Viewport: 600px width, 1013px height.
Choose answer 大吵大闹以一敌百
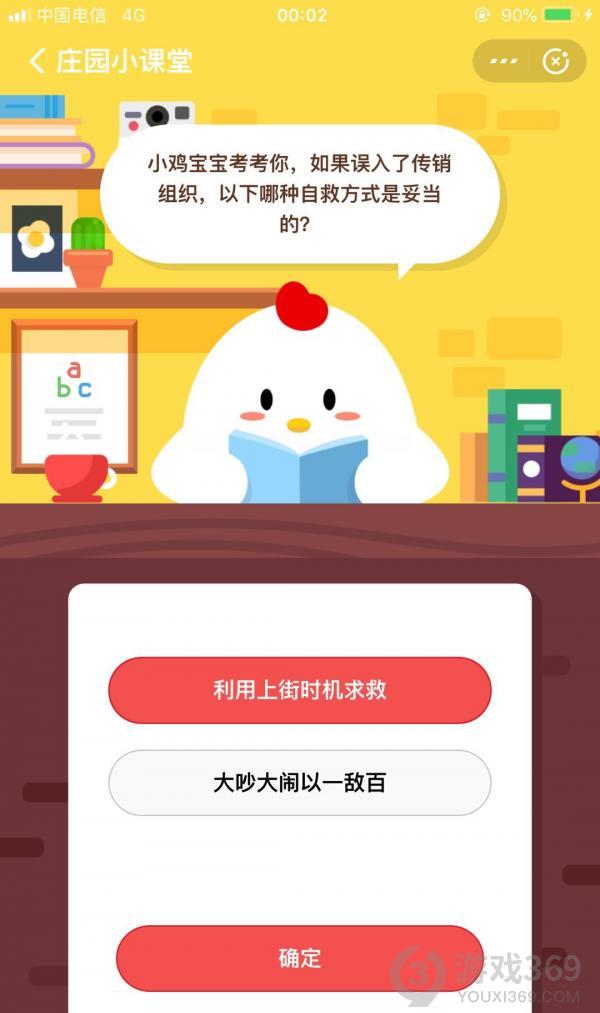click(299, 783)
